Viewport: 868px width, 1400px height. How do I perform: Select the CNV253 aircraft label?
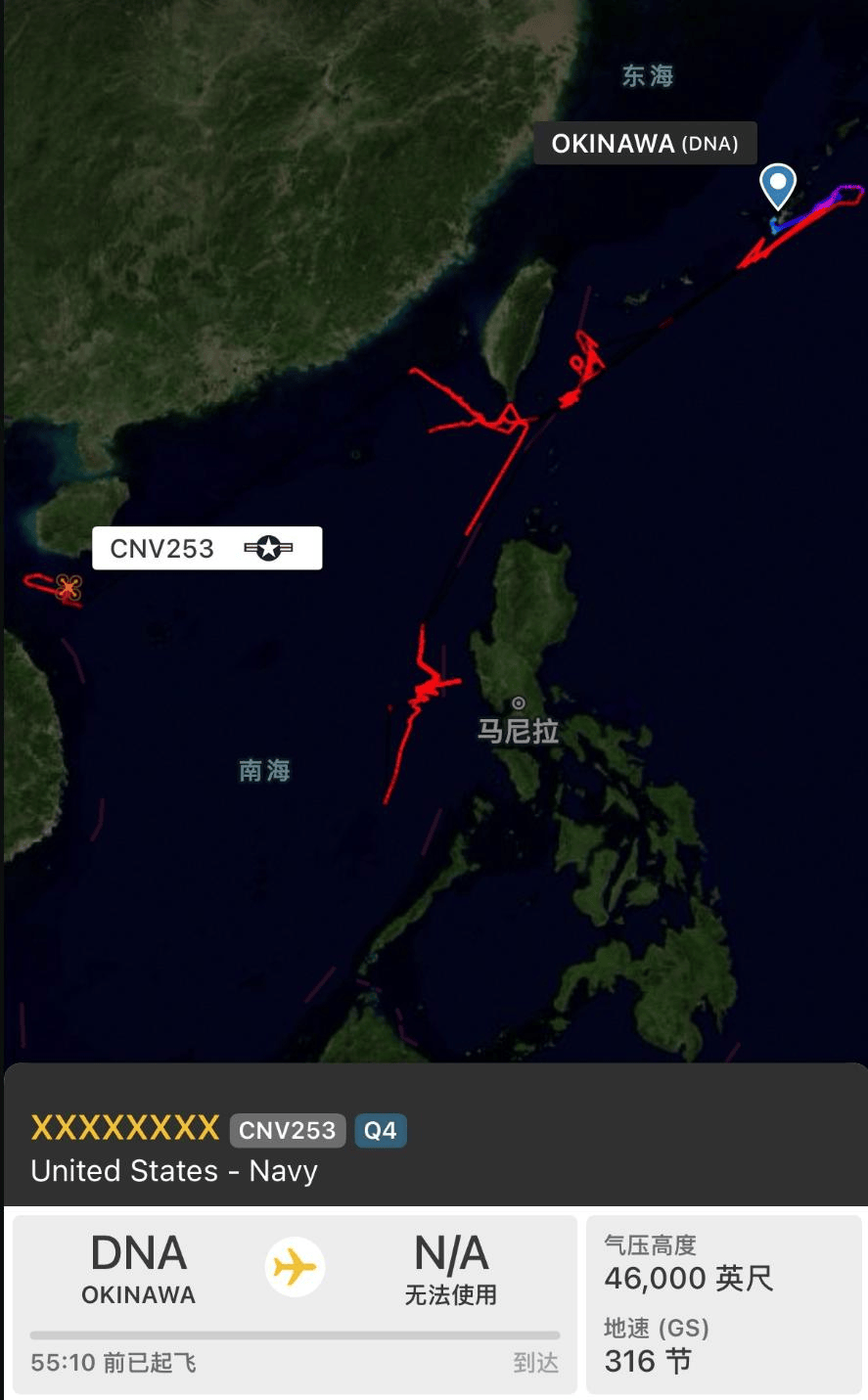click(206, 548)
